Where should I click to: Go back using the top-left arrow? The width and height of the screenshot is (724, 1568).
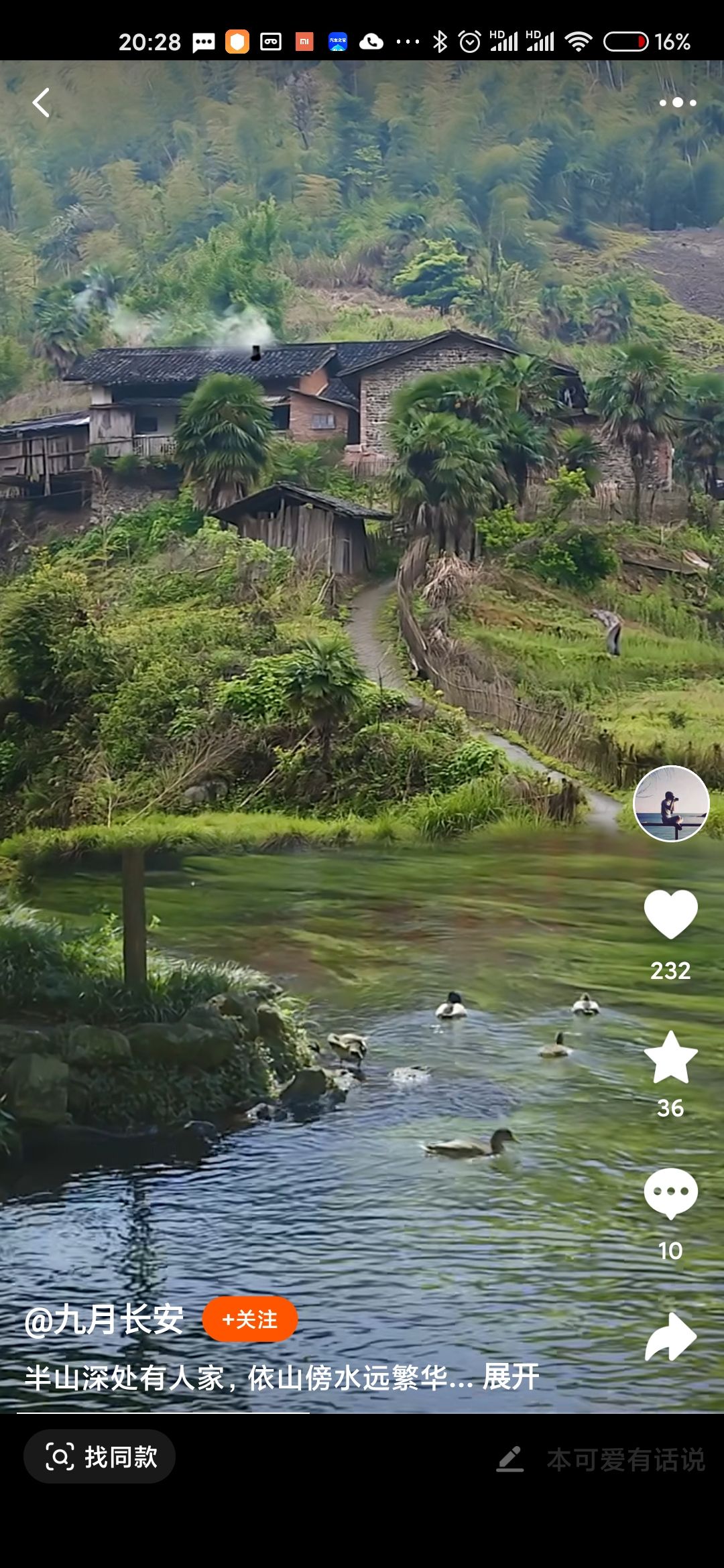click(42, 103)
